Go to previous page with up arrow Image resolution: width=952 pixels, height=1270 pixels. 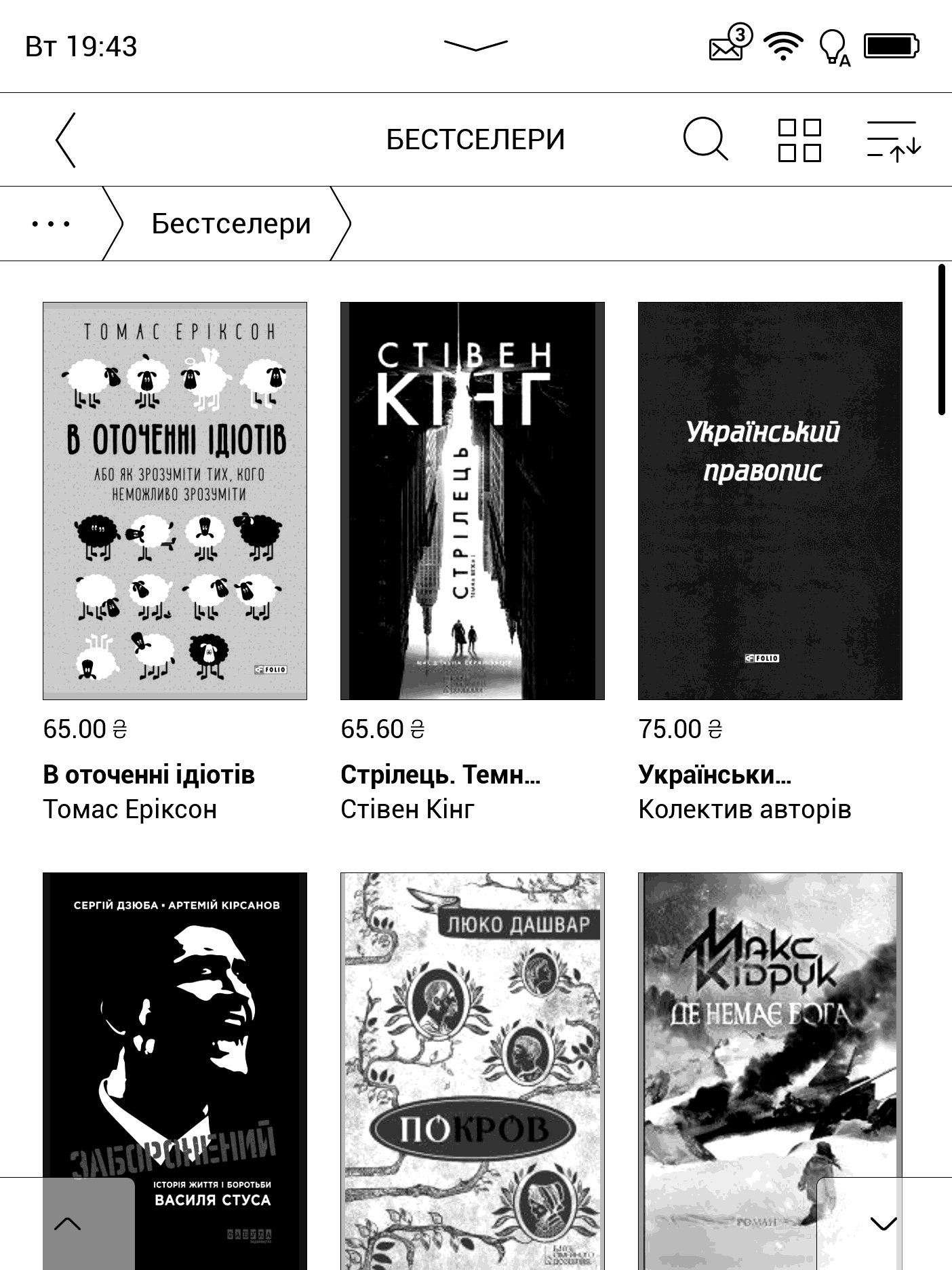coord(67,1224)
